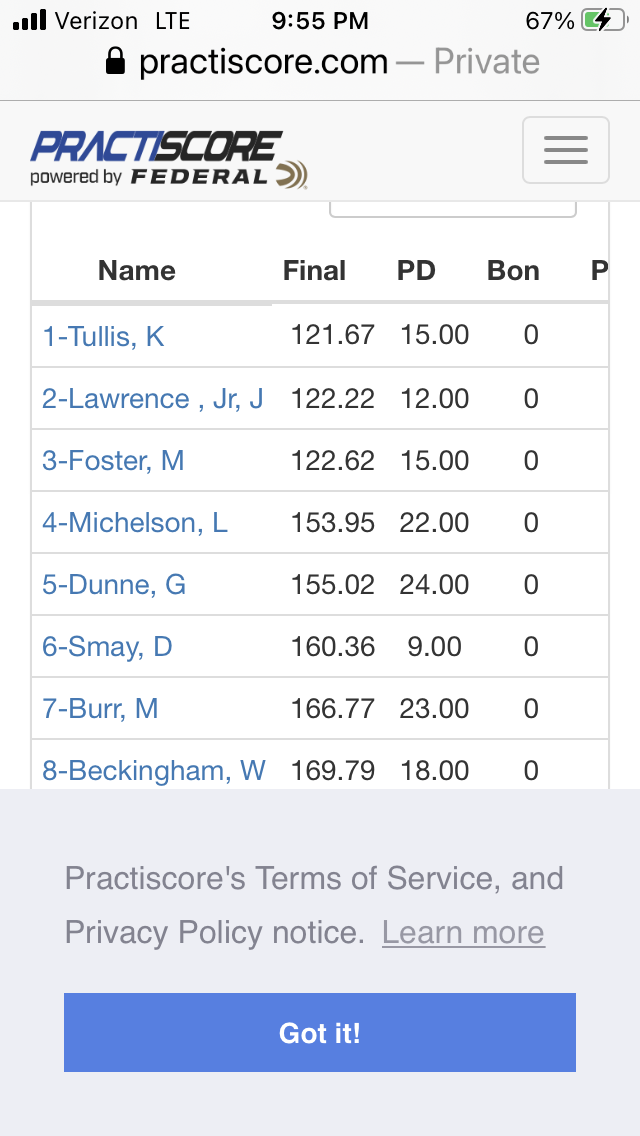
Task: Tap the PractiScore logo
Action: 169,159
